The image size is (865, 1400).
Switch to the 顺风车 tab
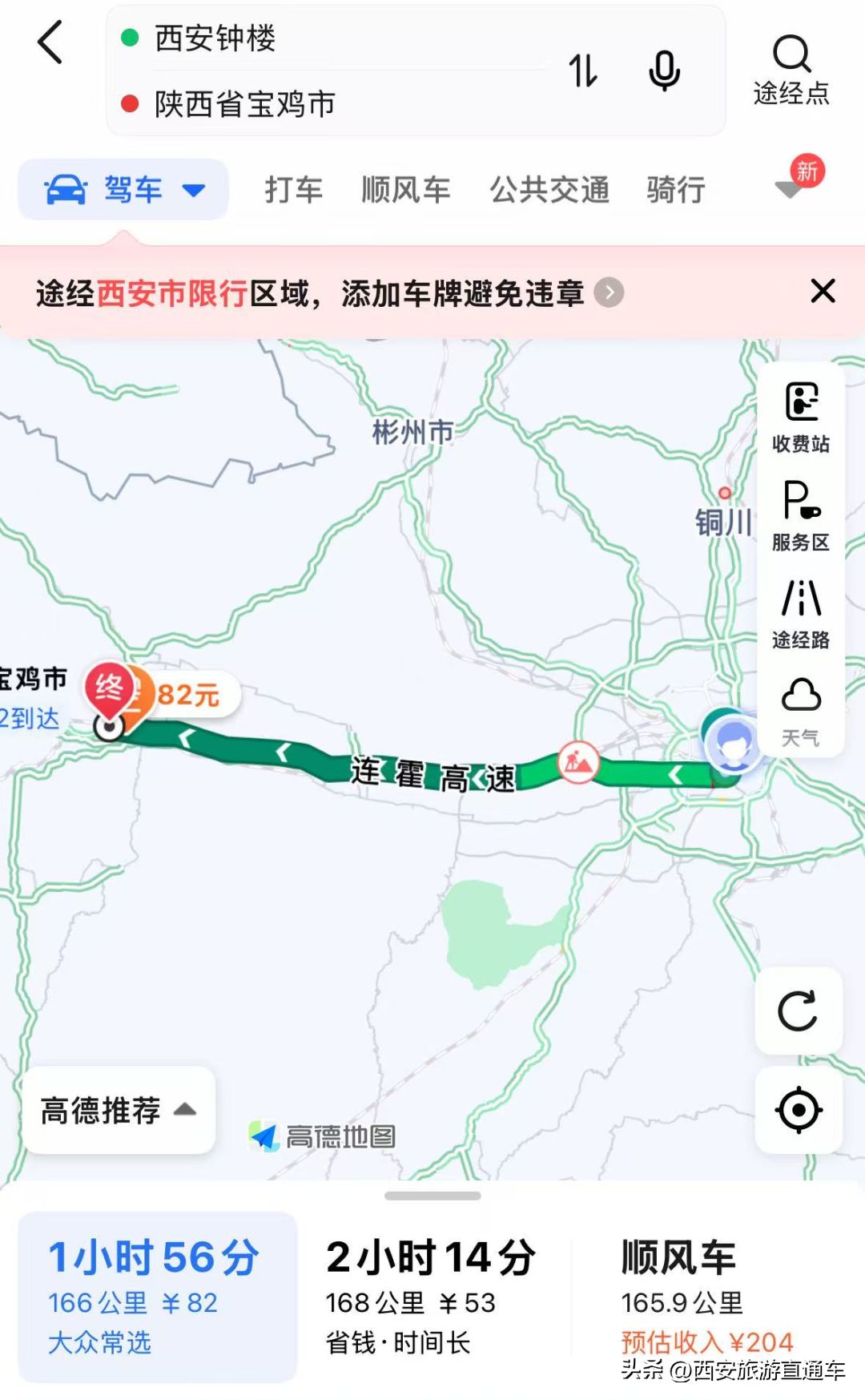click(x=405, y=190)
